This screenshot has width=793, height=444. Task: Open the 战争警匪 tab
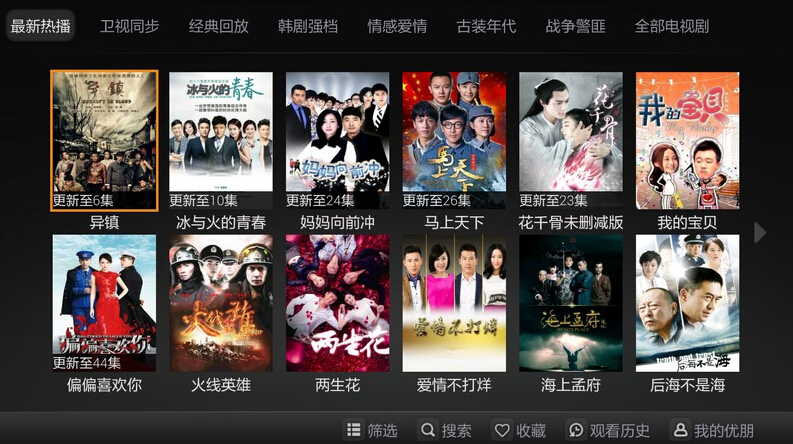pyautogui.click(x=575, y=26)
